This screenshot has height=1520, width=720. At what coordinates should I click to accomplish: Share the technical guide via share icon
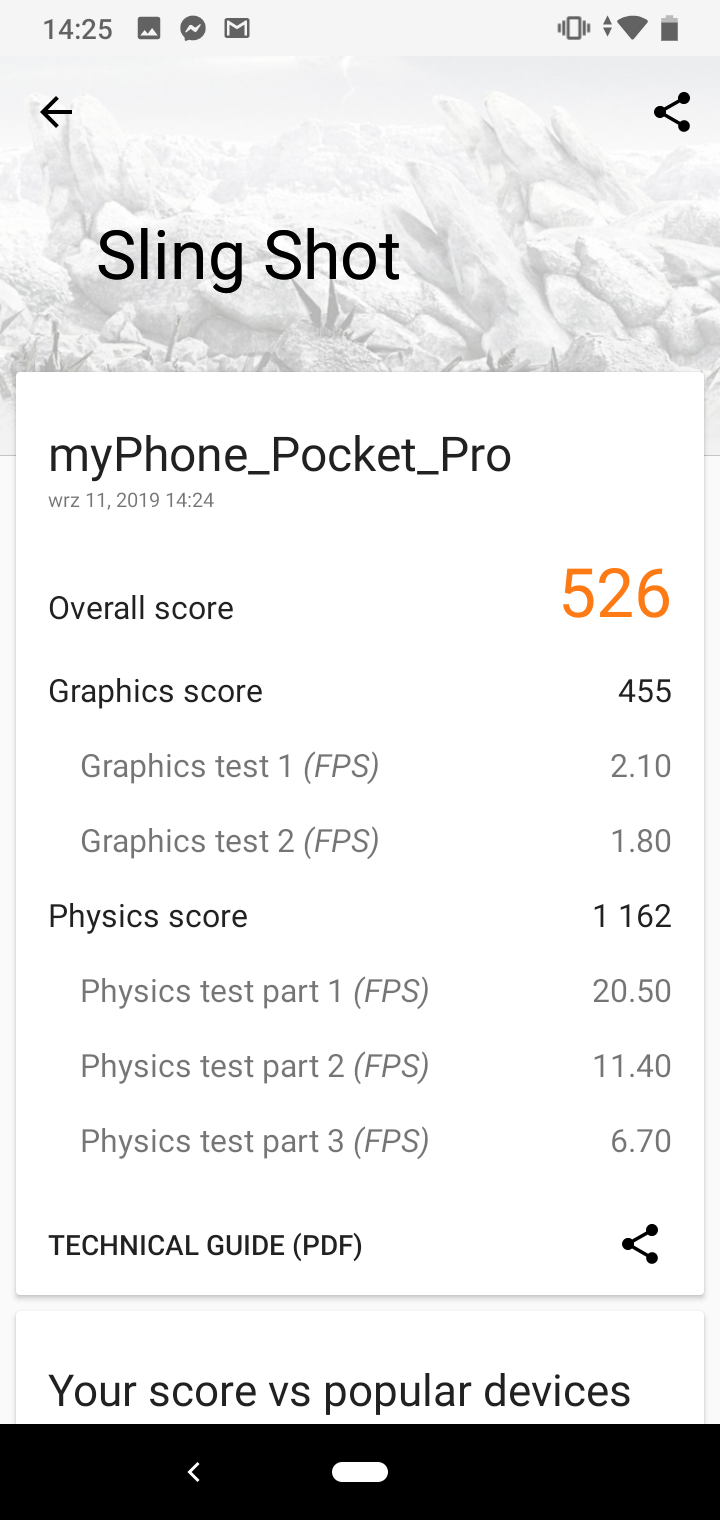point(640,1244)
